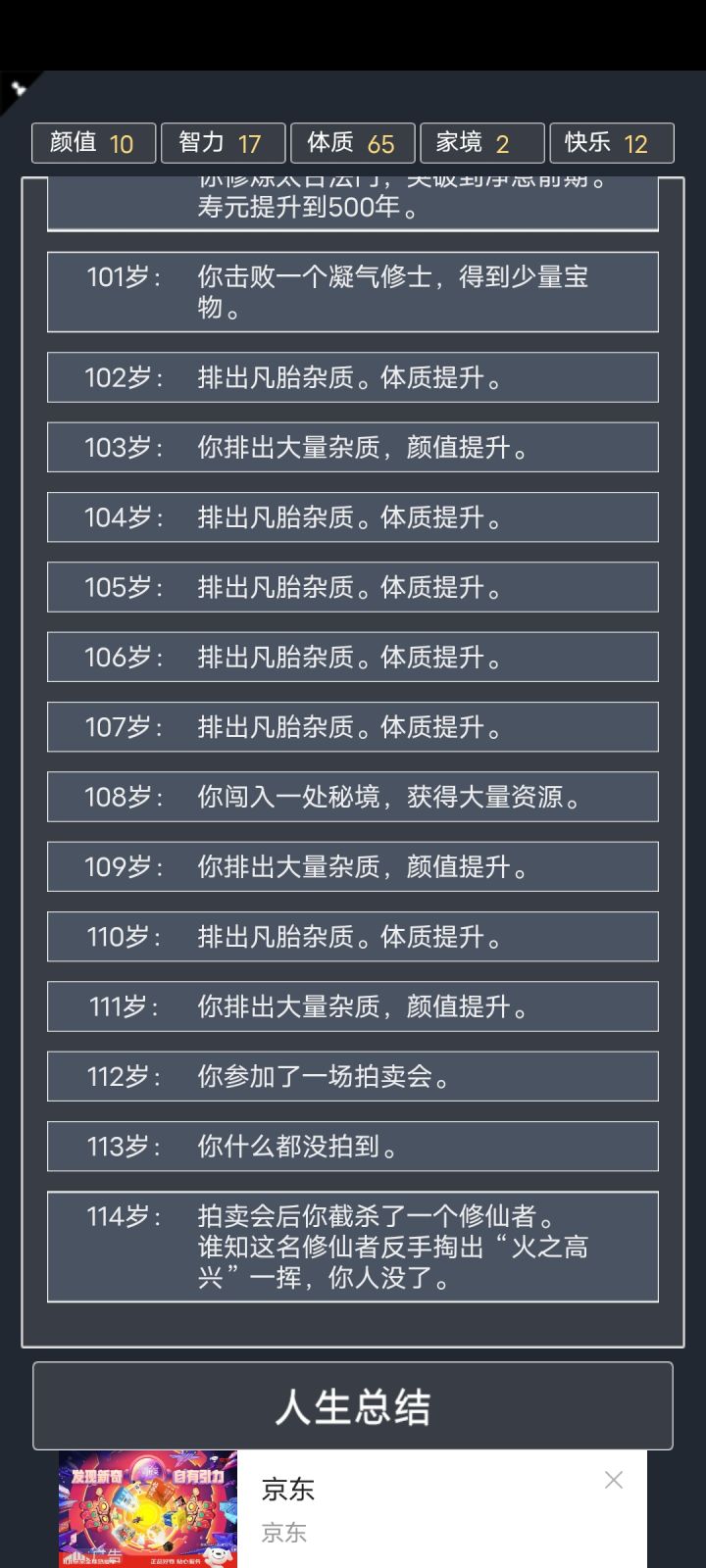This screenshot has height=1568, width=706.
Task: Select the 103岁 appearance boost event
Action: pyautogui.click(x=352, y=447)
